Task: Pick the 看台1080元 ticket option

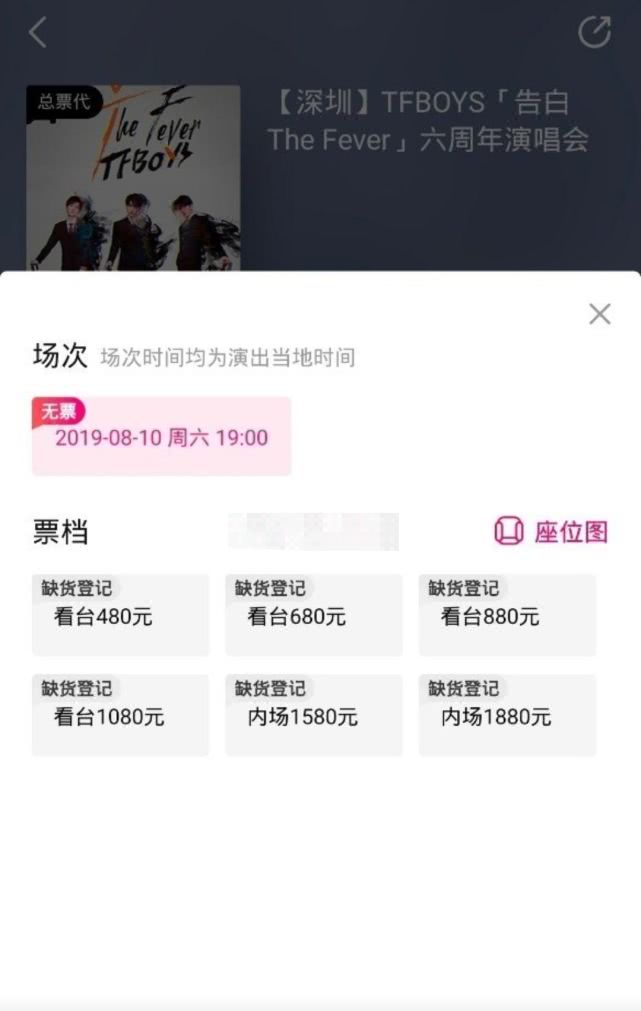Action: tap(120, 715)
